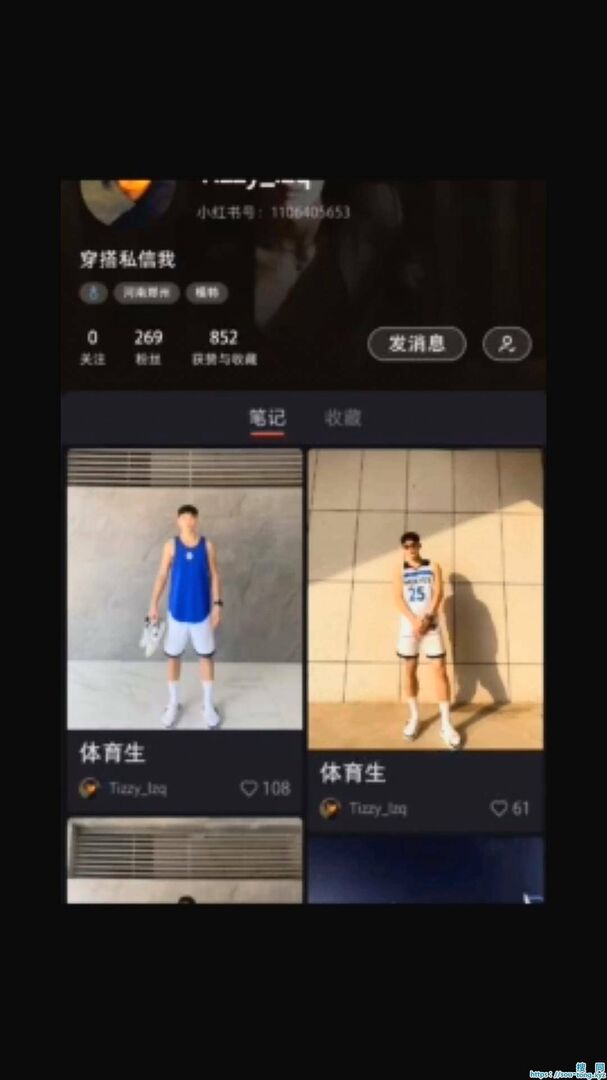Viewport: 607px width, 1080px height.
Task: Tap the follow user icon button
Action: 507,344
